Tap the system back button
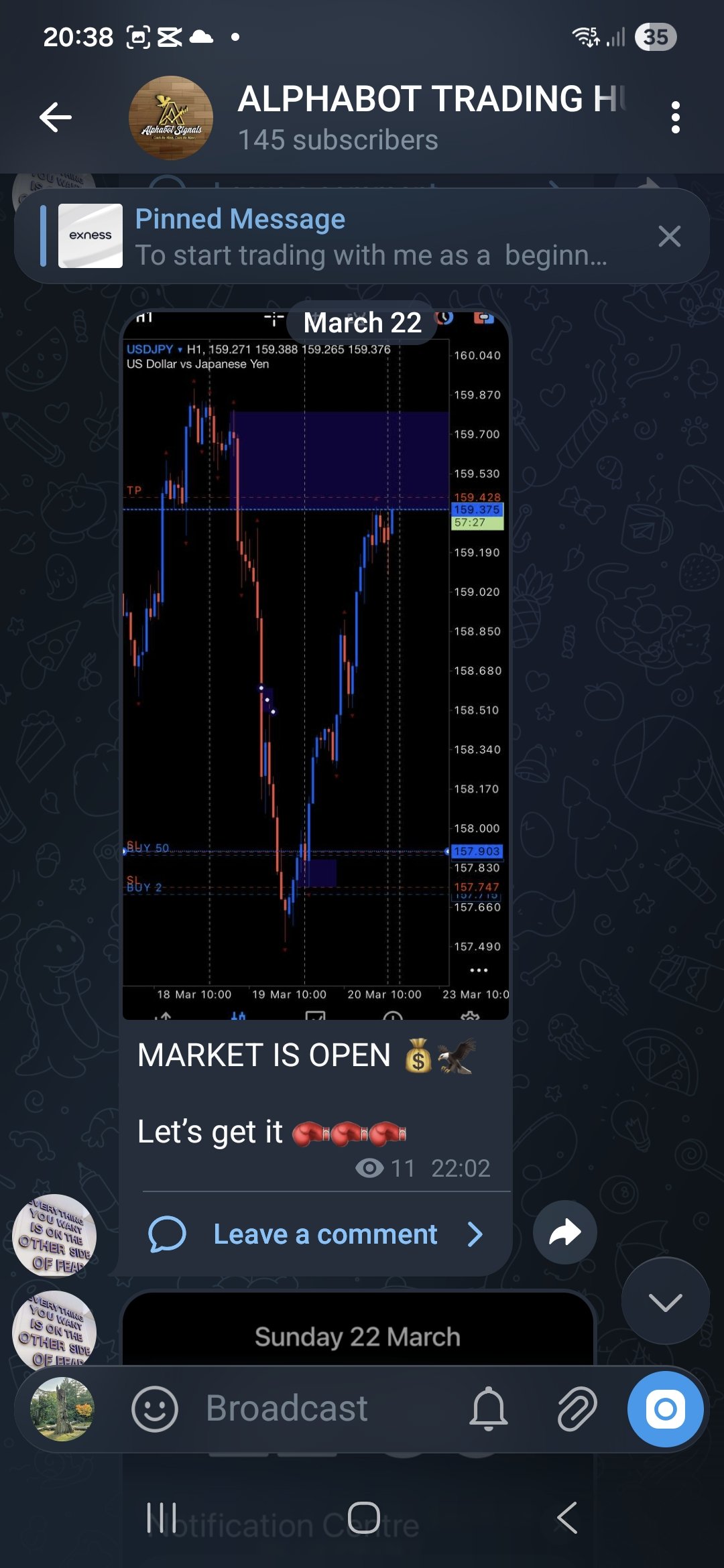 click(x=567, y=1518)
